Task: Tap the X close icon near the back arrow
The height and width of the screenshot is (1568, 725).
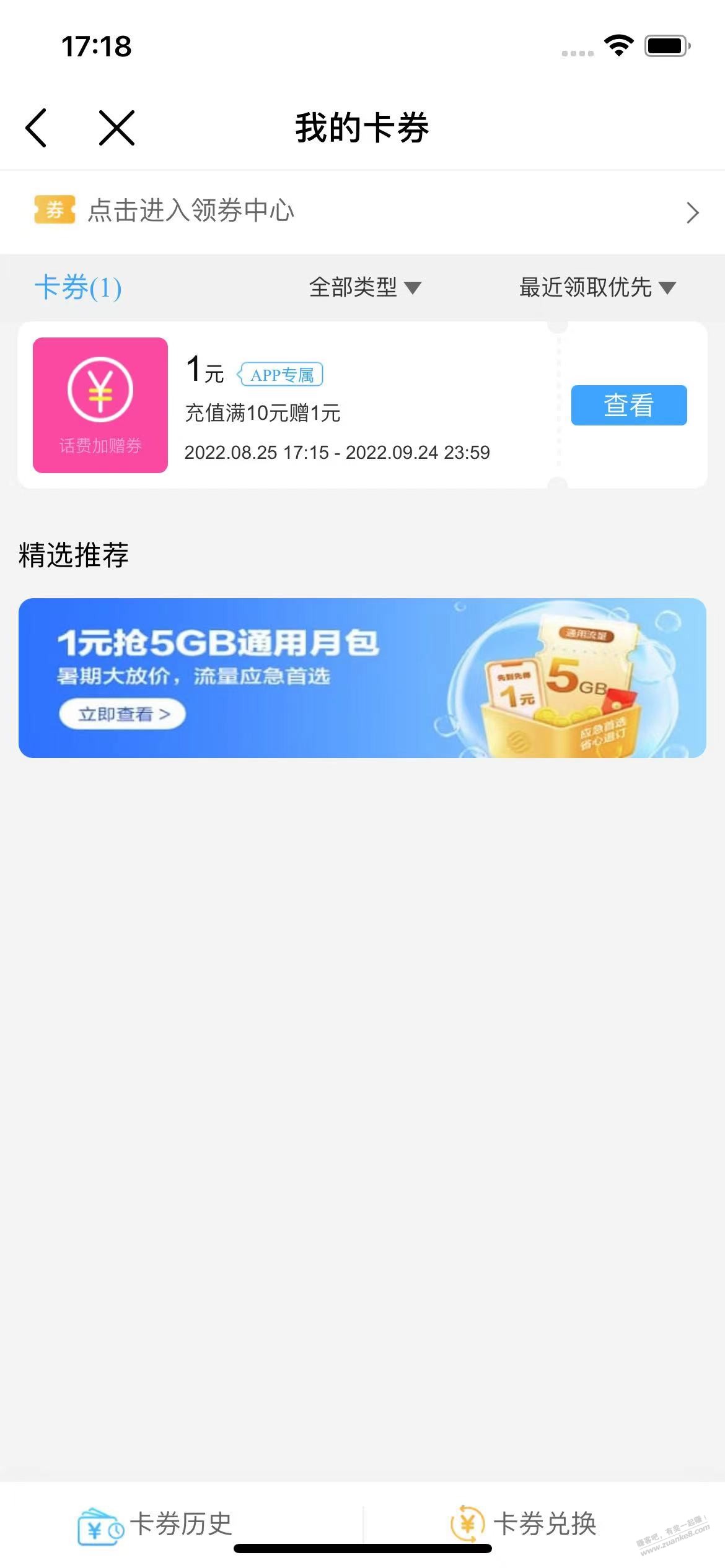Action: [x=115, y=128]
